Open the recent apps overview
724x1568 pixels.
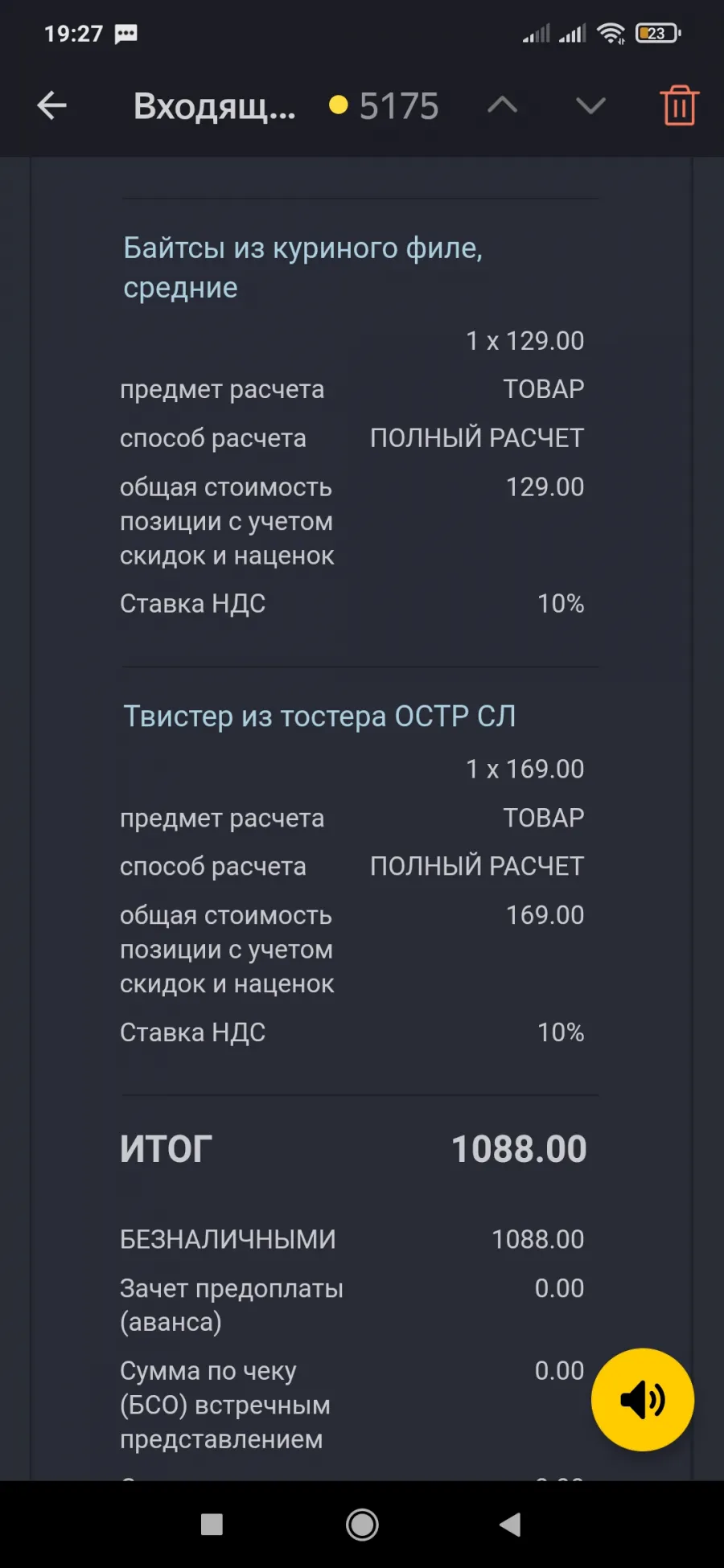coord(212,1525)
